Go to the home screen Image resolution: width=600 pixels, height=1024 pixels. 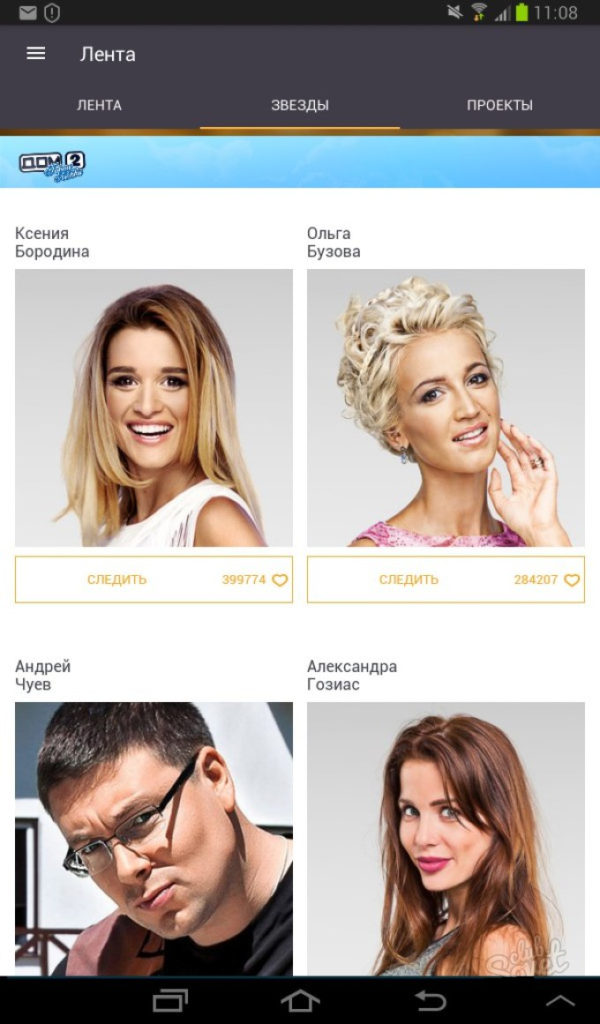pyautogui.click(x=300, y=1000)
